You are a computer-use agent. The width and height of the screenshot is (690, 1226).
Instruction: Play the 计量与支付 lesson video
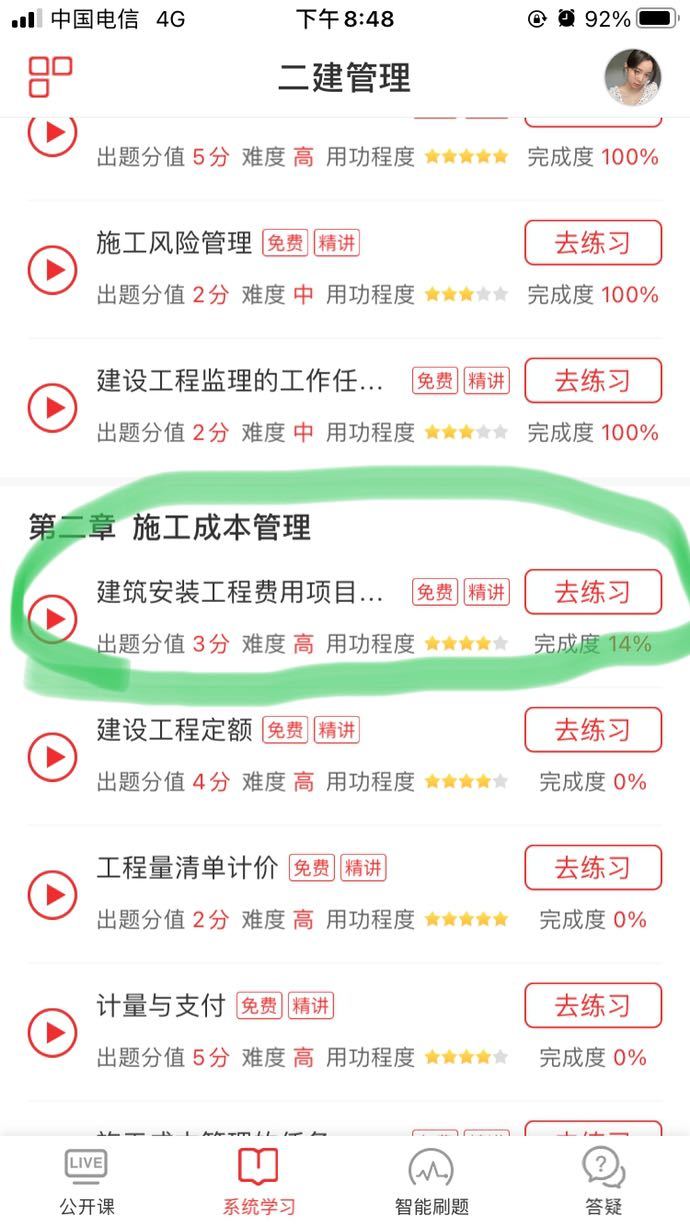(x=52, y=1032)
